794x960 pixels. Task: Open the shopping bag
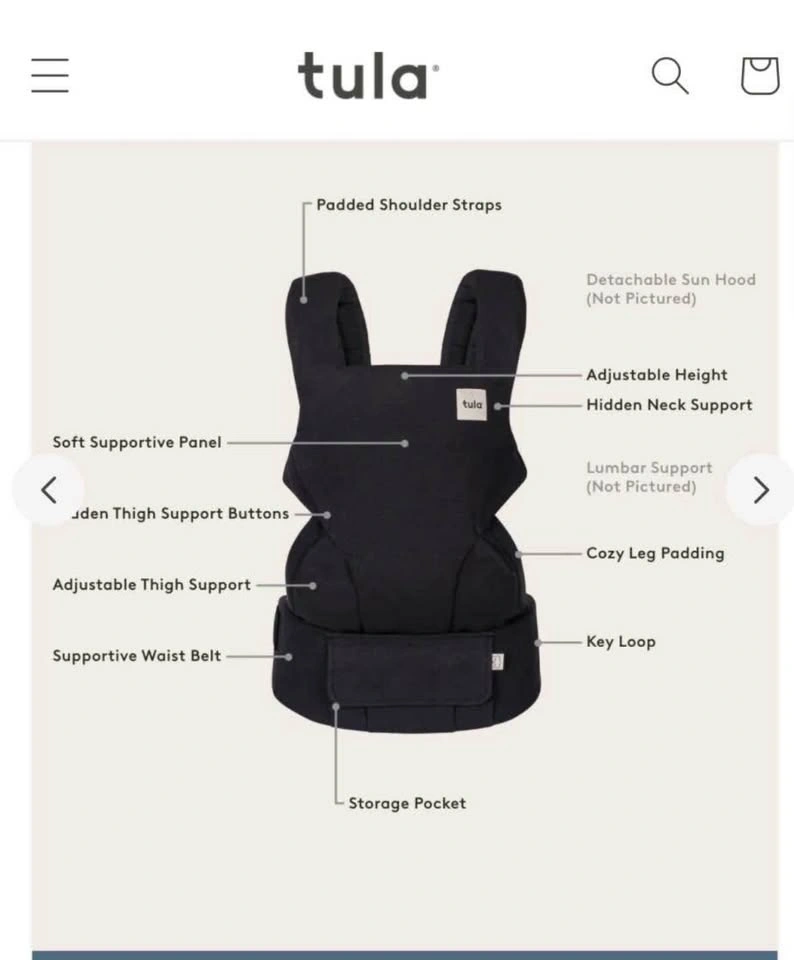(760, 76)
